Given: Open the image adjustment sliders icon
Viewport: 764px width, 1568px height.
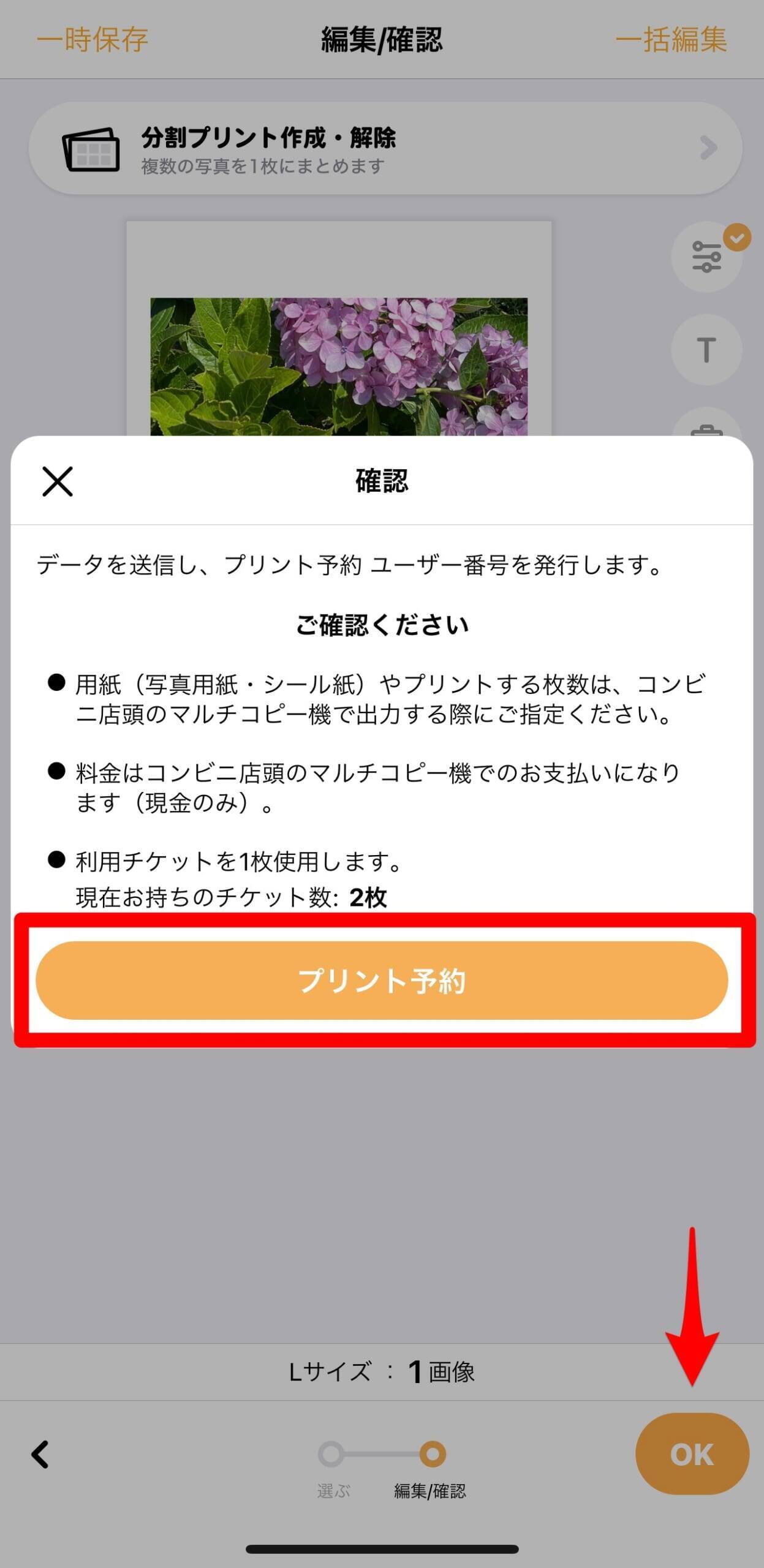Looking at the screenshot, I should [706, 257].
